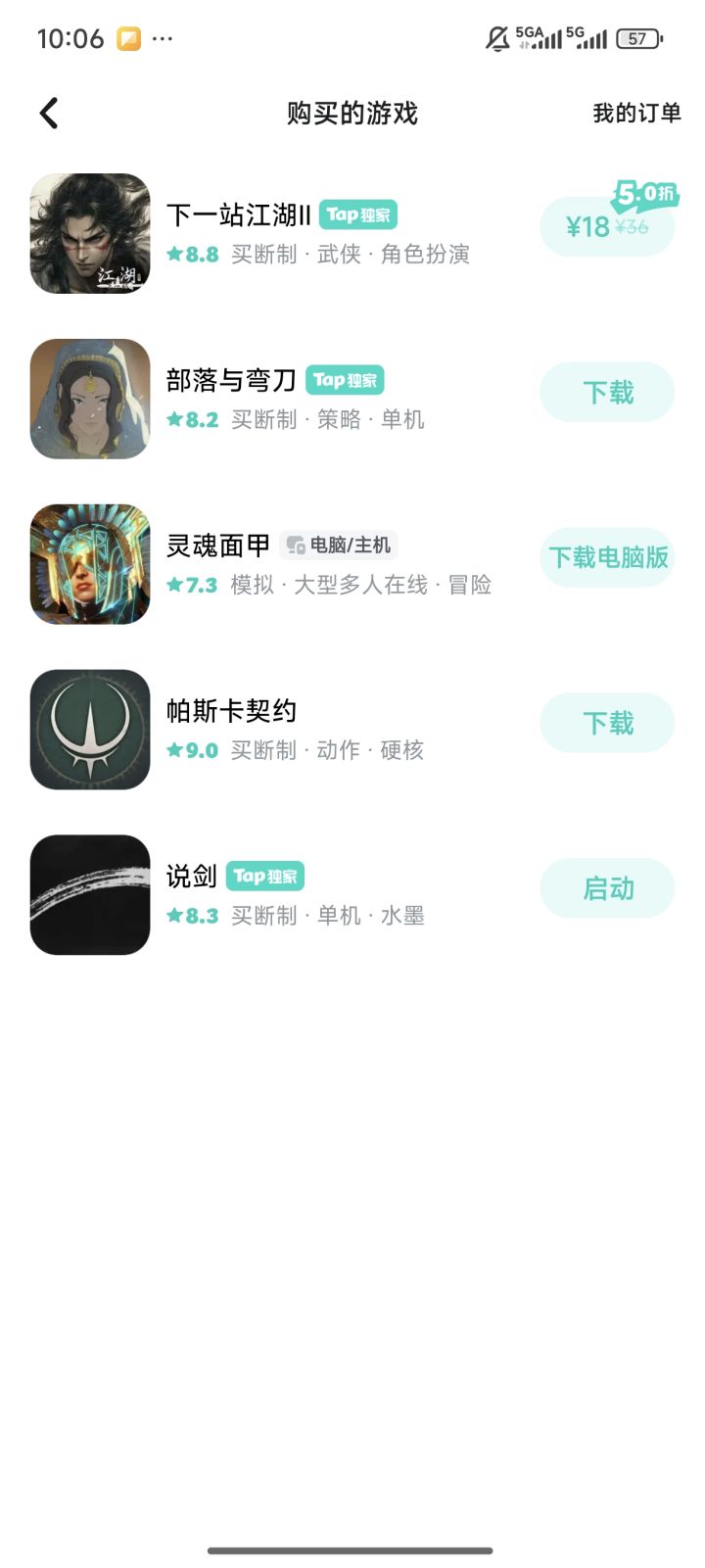Download 部落与弯刀
Screen dimensions: 705x1568
(607, 393)
